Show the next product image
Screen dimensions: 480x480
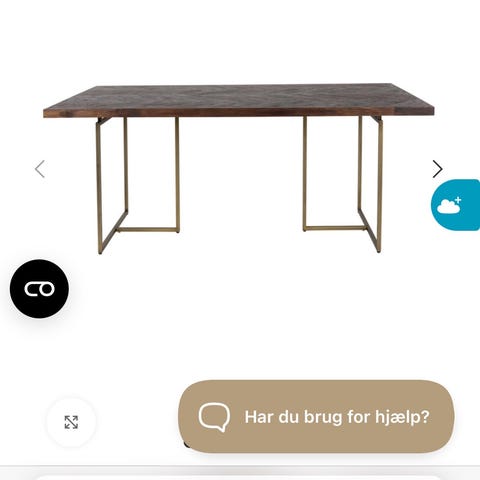coord(437,169)
